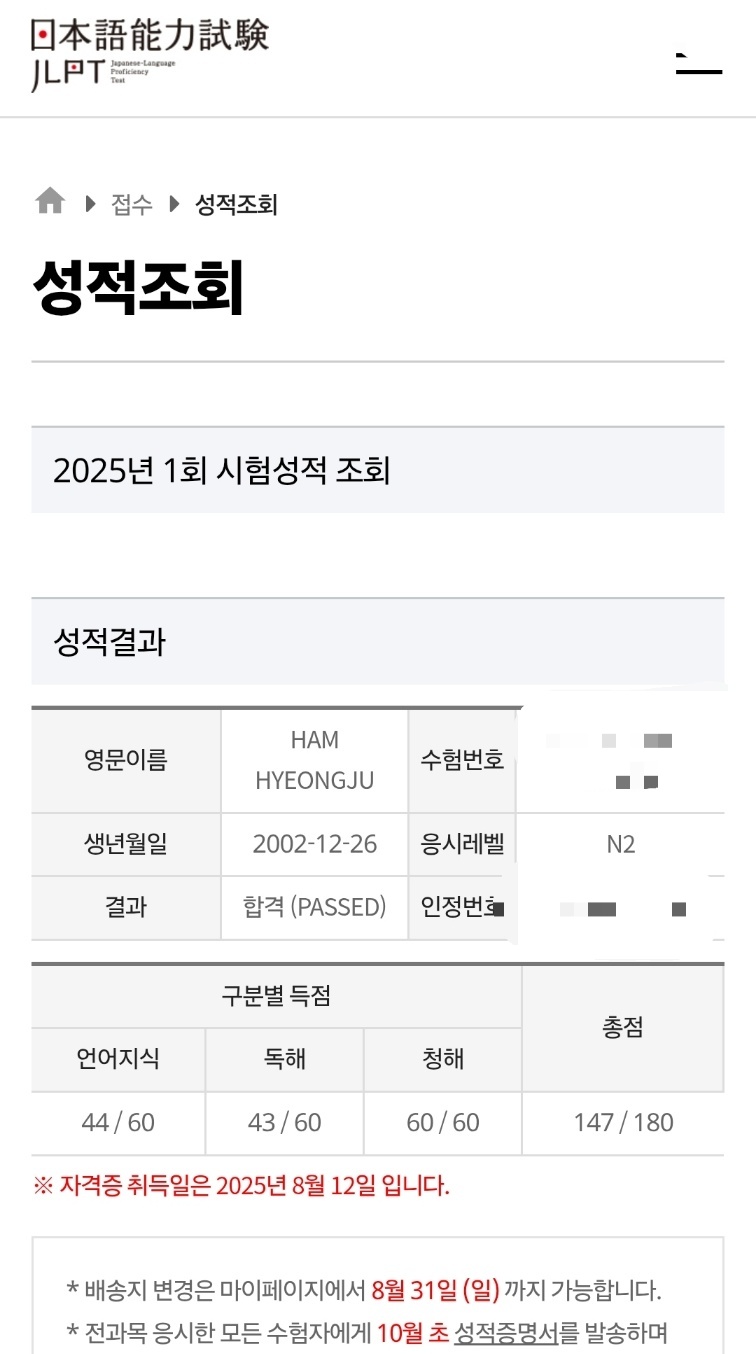
Task: Open the 성적조회 breadcrumb item
Action: [x=236, y=205]
